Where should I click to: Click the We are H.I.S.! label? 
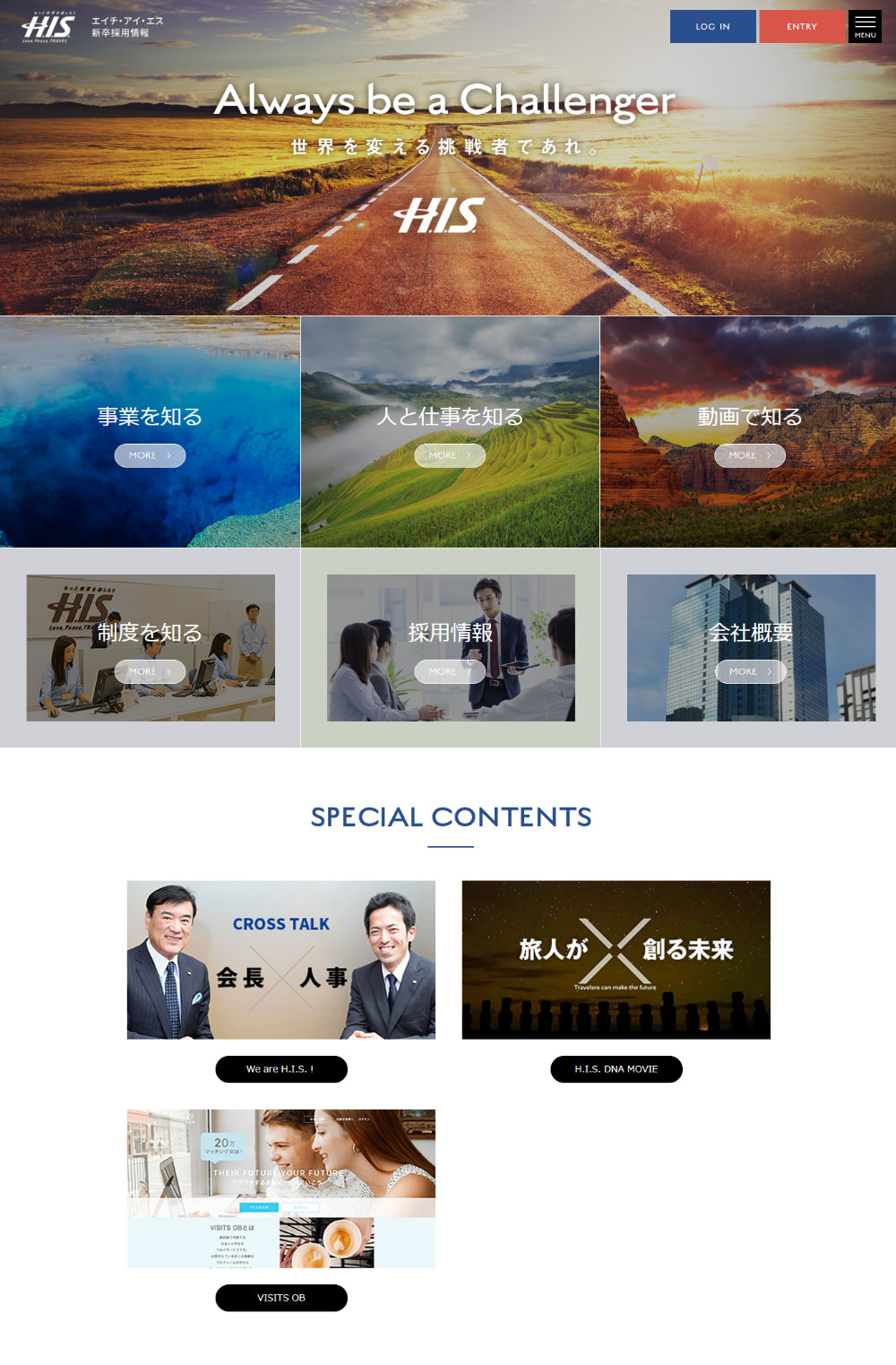pos(281,1069)
